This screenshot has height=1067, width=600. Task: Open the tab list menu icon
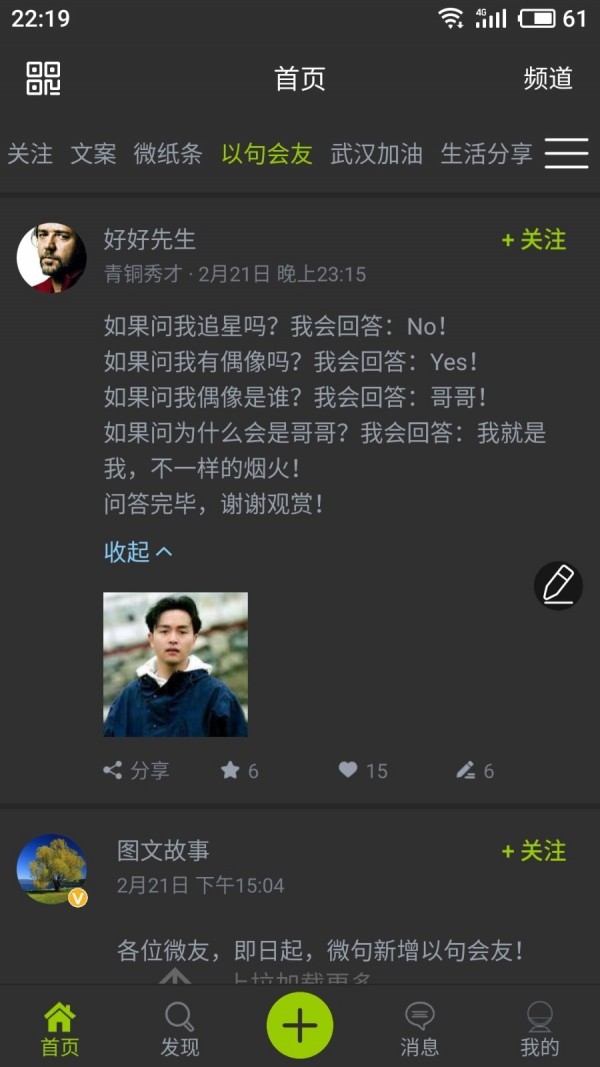tap(567, 153)
